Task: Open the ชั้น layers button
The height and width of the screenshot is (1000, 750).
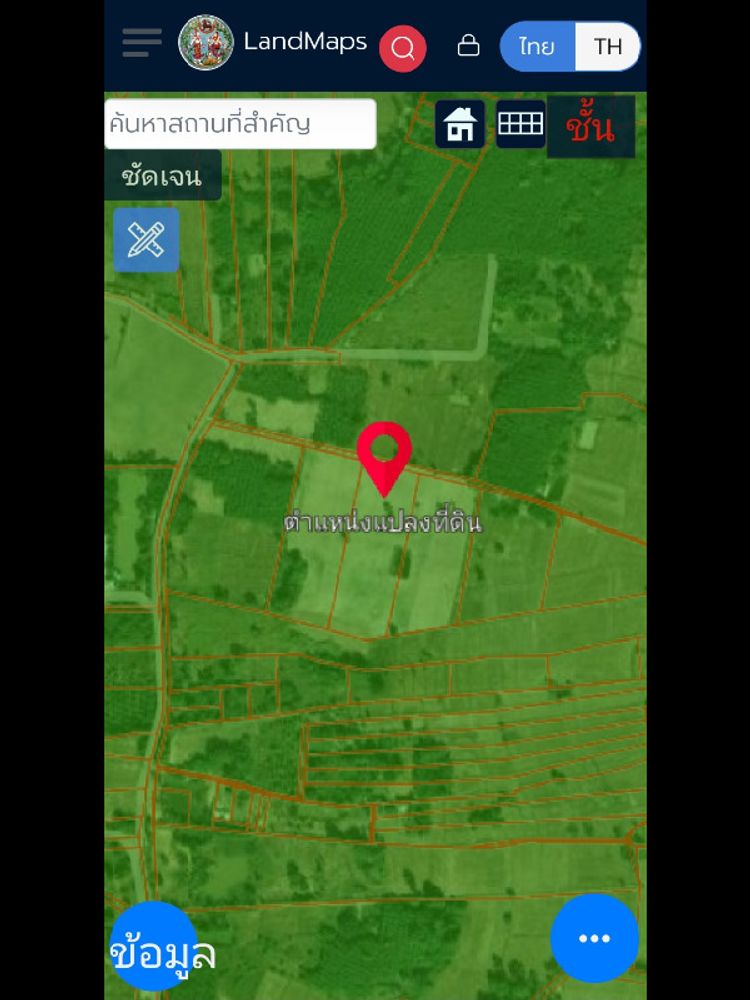Action: point(590,127)
